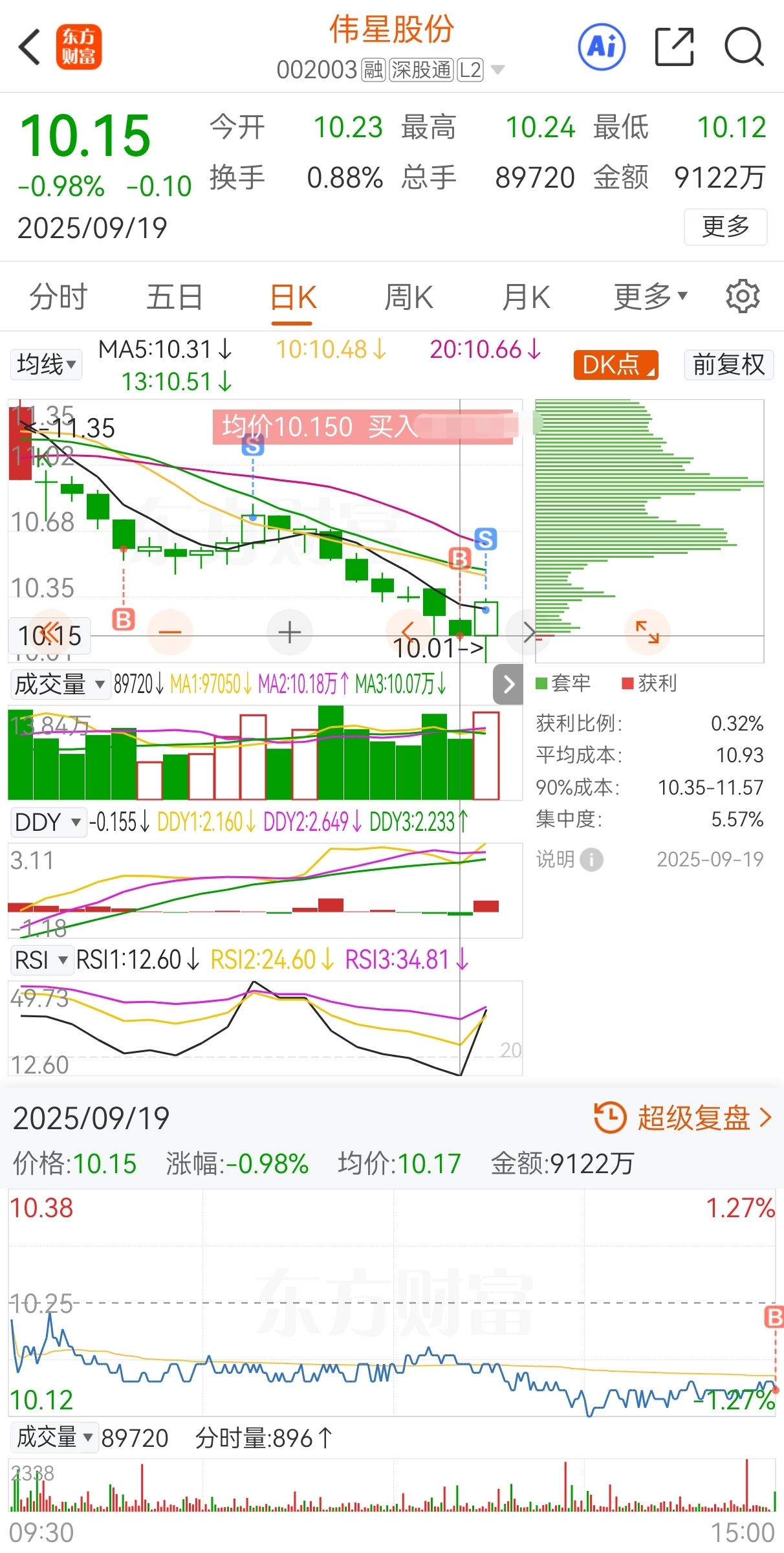Switch to the 五日 tab
This screenshot has width=784, height=1553.
pyautogui.click(x=175, y=298)
